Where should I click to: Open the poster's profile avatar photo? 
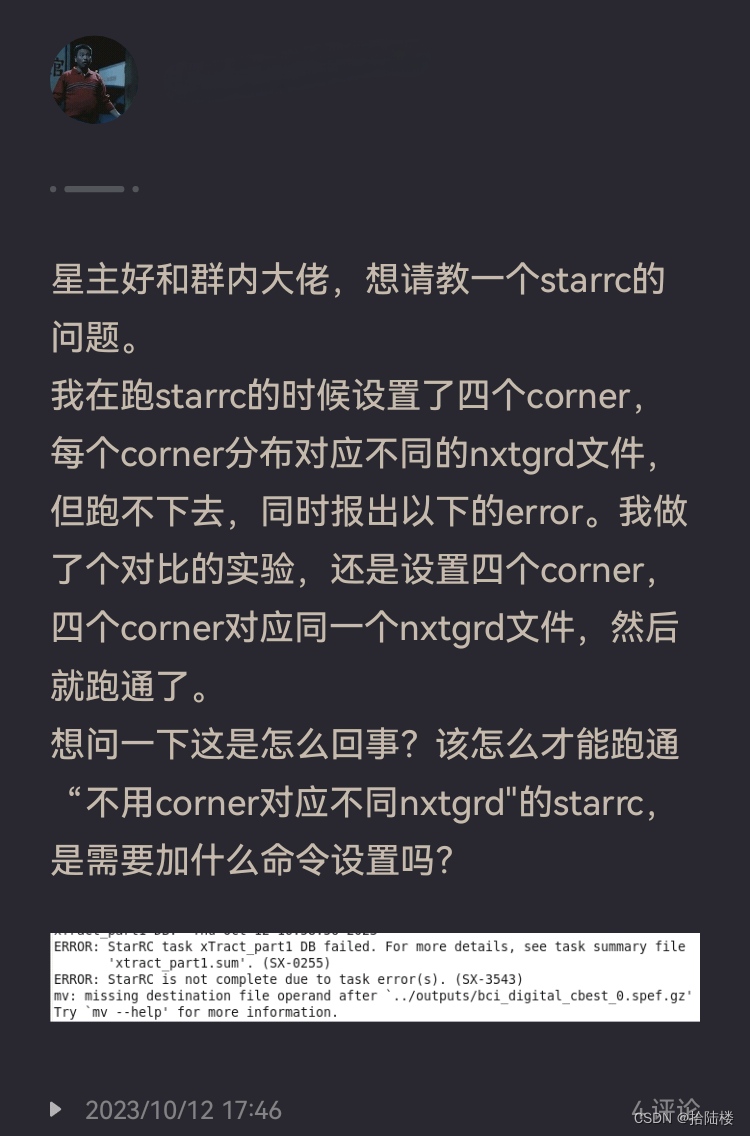[x=93, y=80]
